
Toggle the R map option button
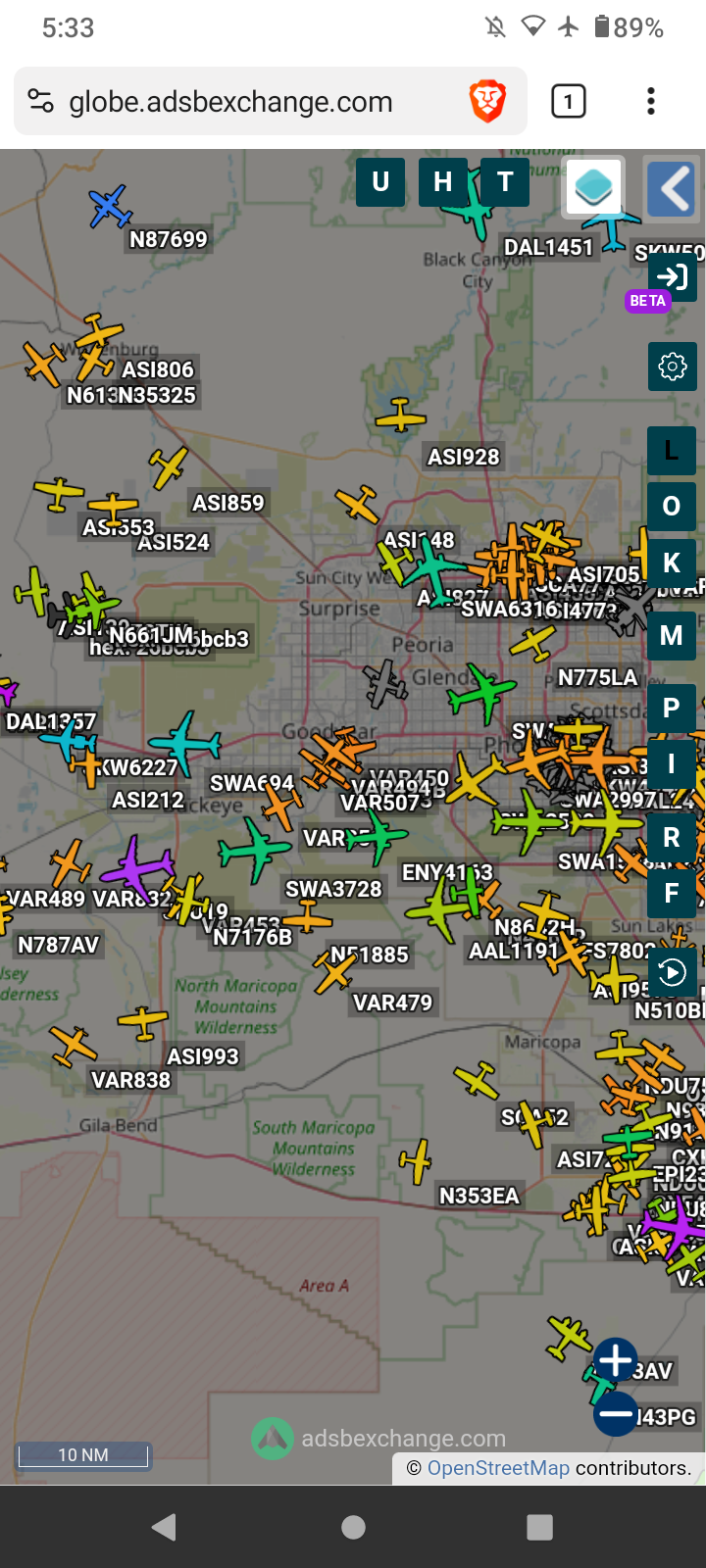pyautogui.click(x=672, y=838)
